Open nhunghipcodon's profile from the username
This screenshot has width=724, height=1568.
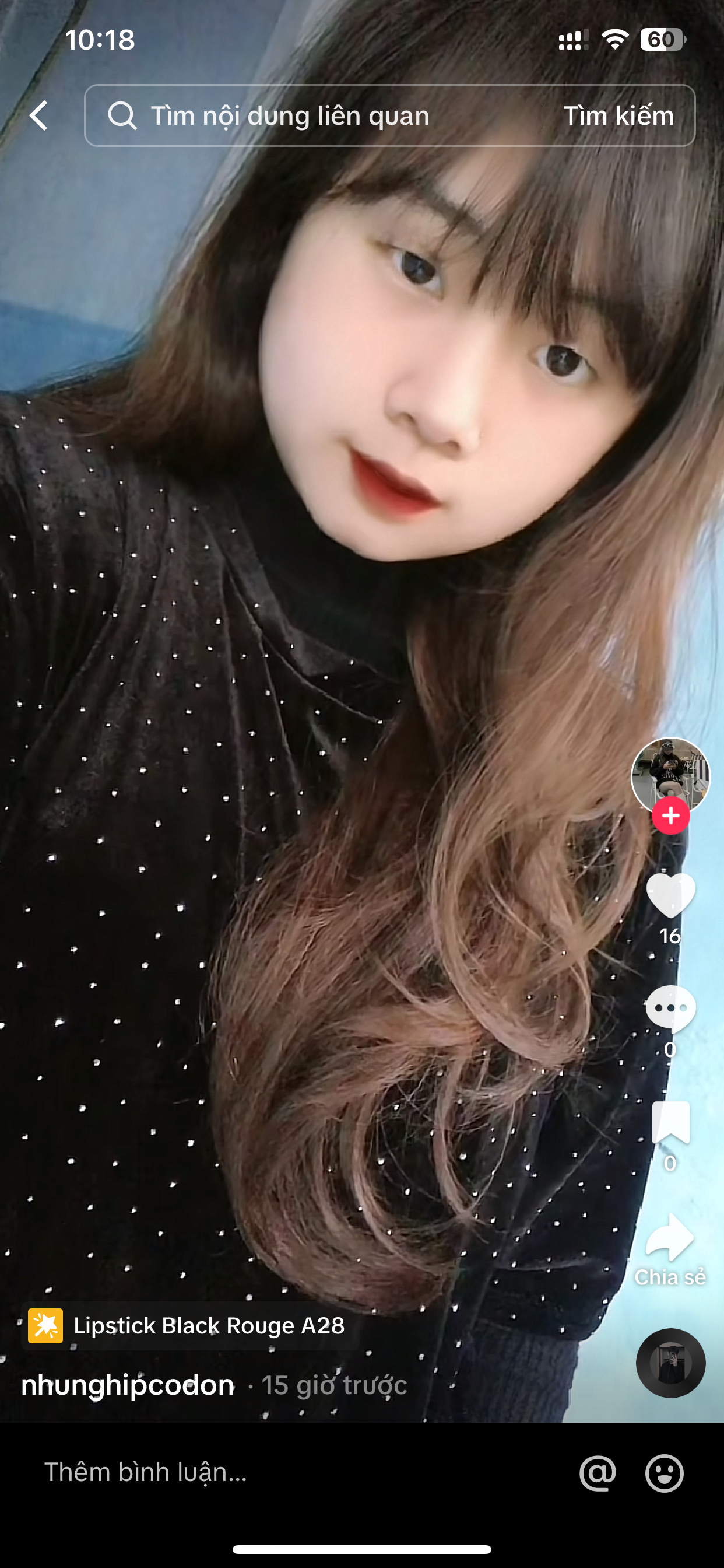pyautogui.click(x=128, y=1385)
